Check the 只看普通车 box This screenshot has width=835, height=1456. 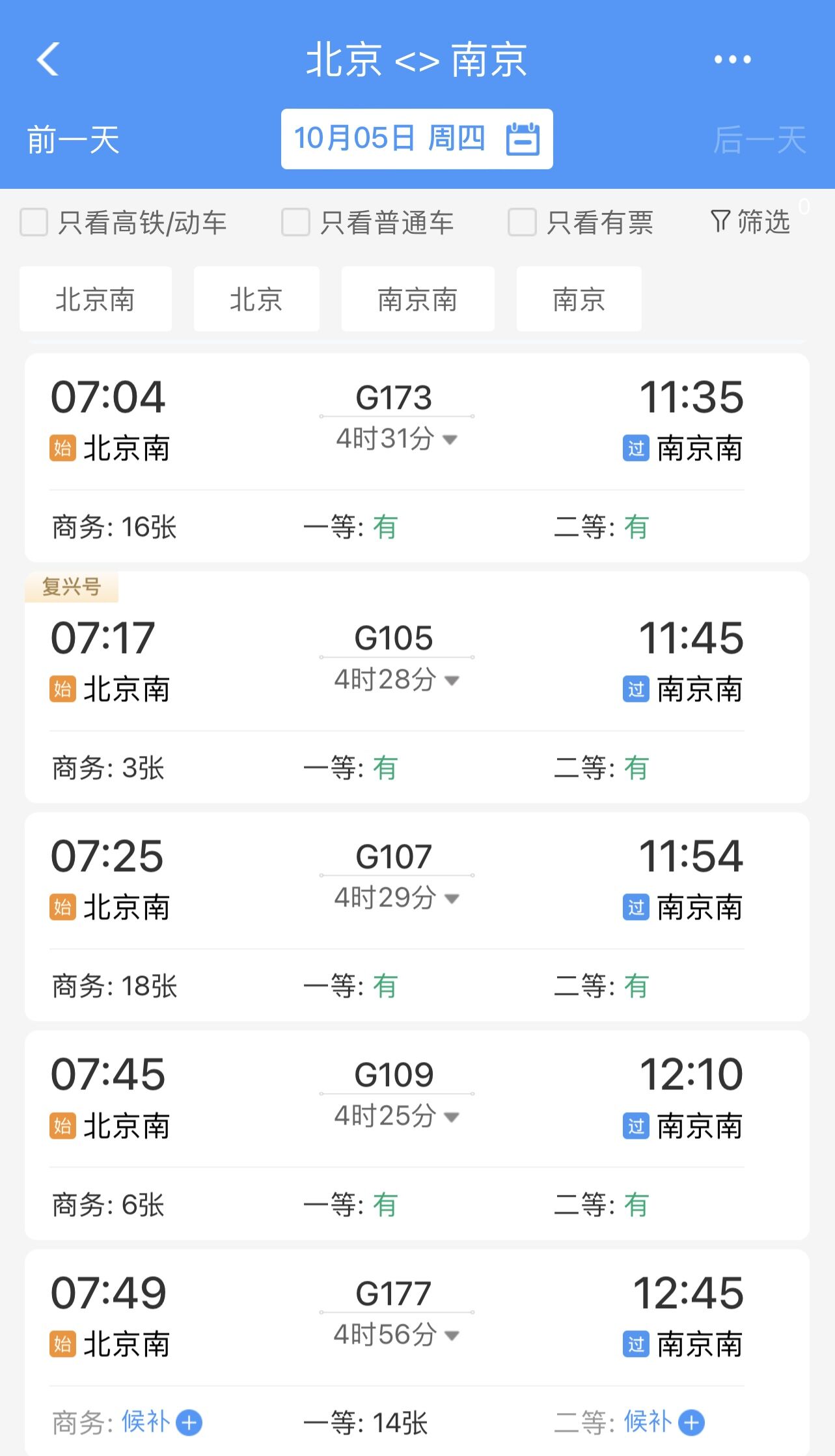[295, 222]
